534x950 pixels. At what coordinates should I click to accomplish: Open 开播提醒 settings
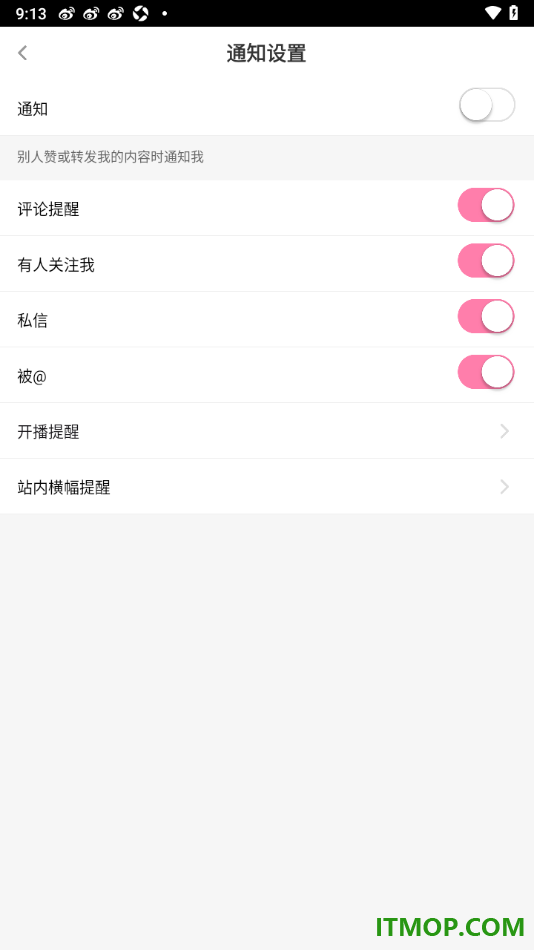267,431
